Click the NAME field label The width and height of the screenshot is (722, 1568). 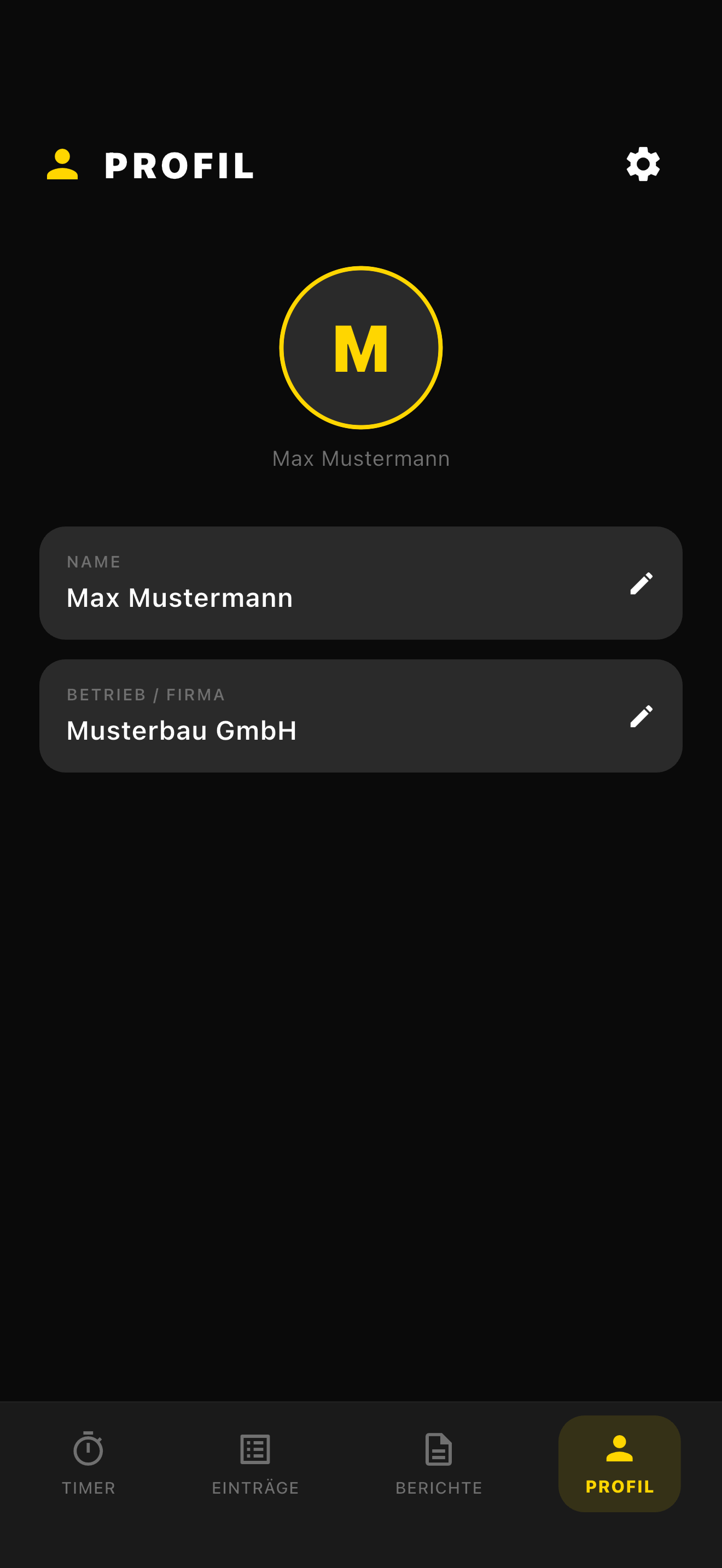[93, 561]
